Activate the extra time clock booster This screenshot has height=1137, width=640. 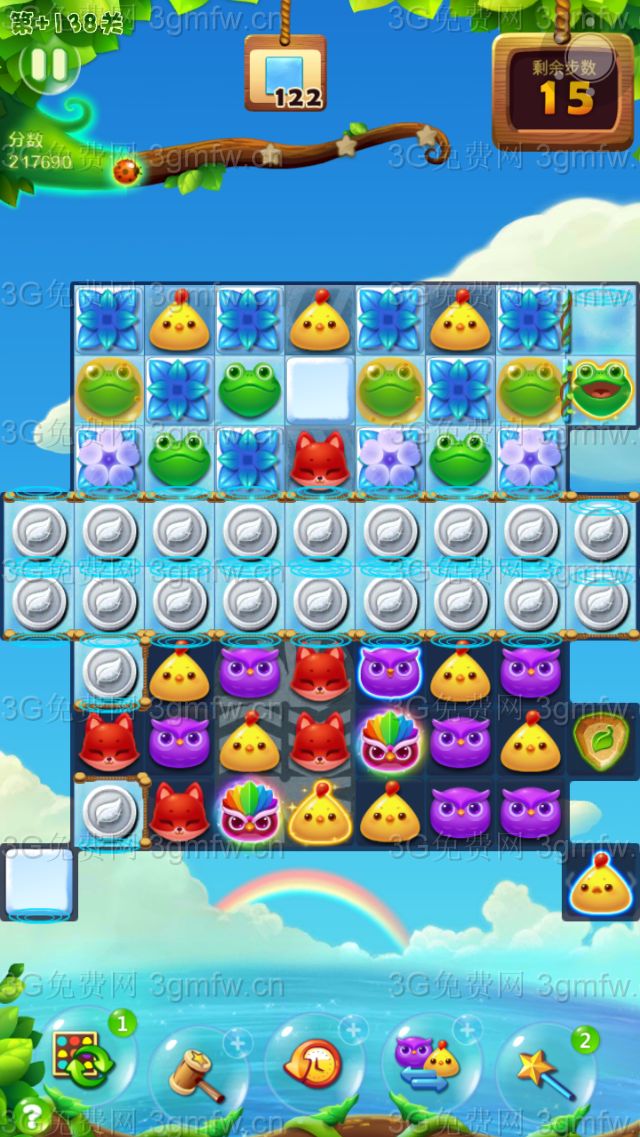[311, 1063]
